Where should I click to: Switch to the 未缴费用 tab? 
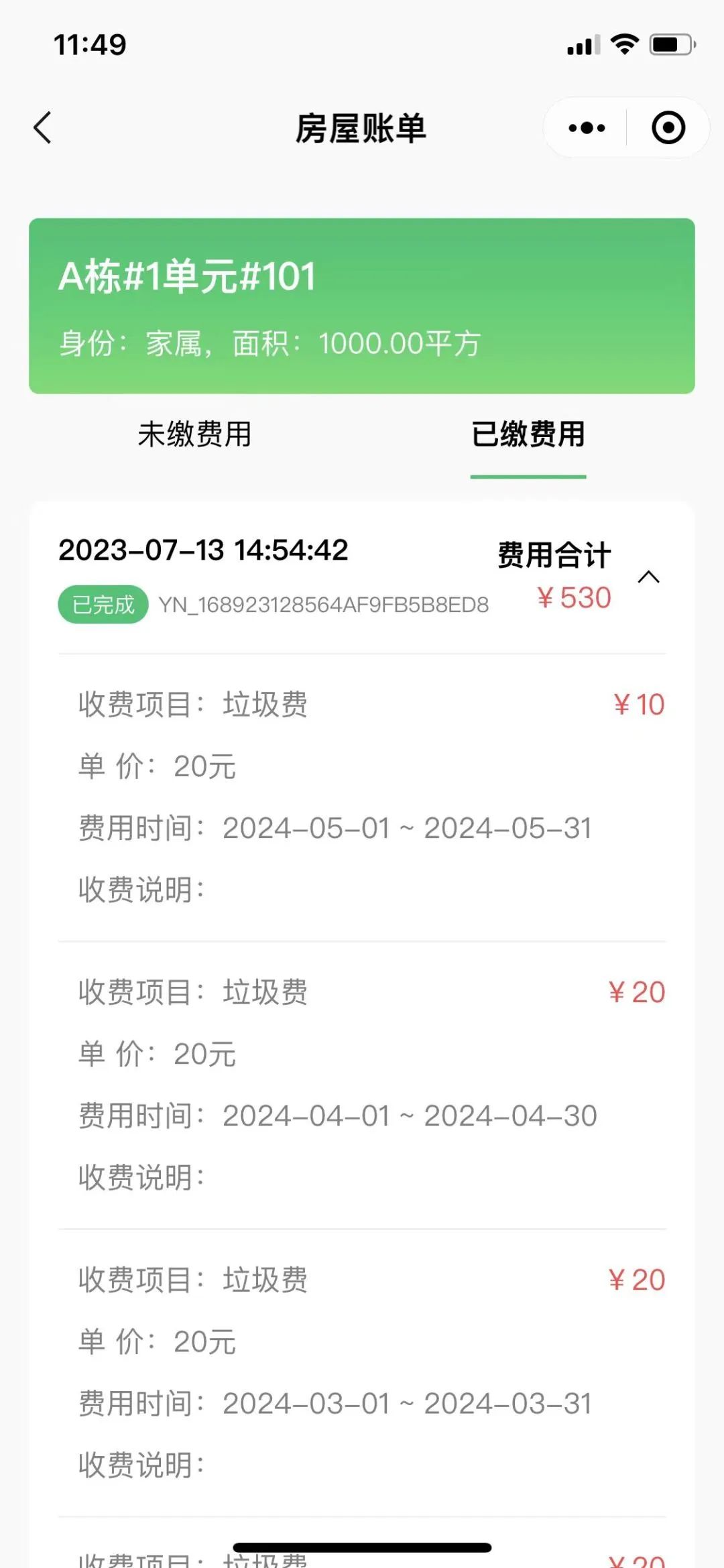tap(194, 434)
